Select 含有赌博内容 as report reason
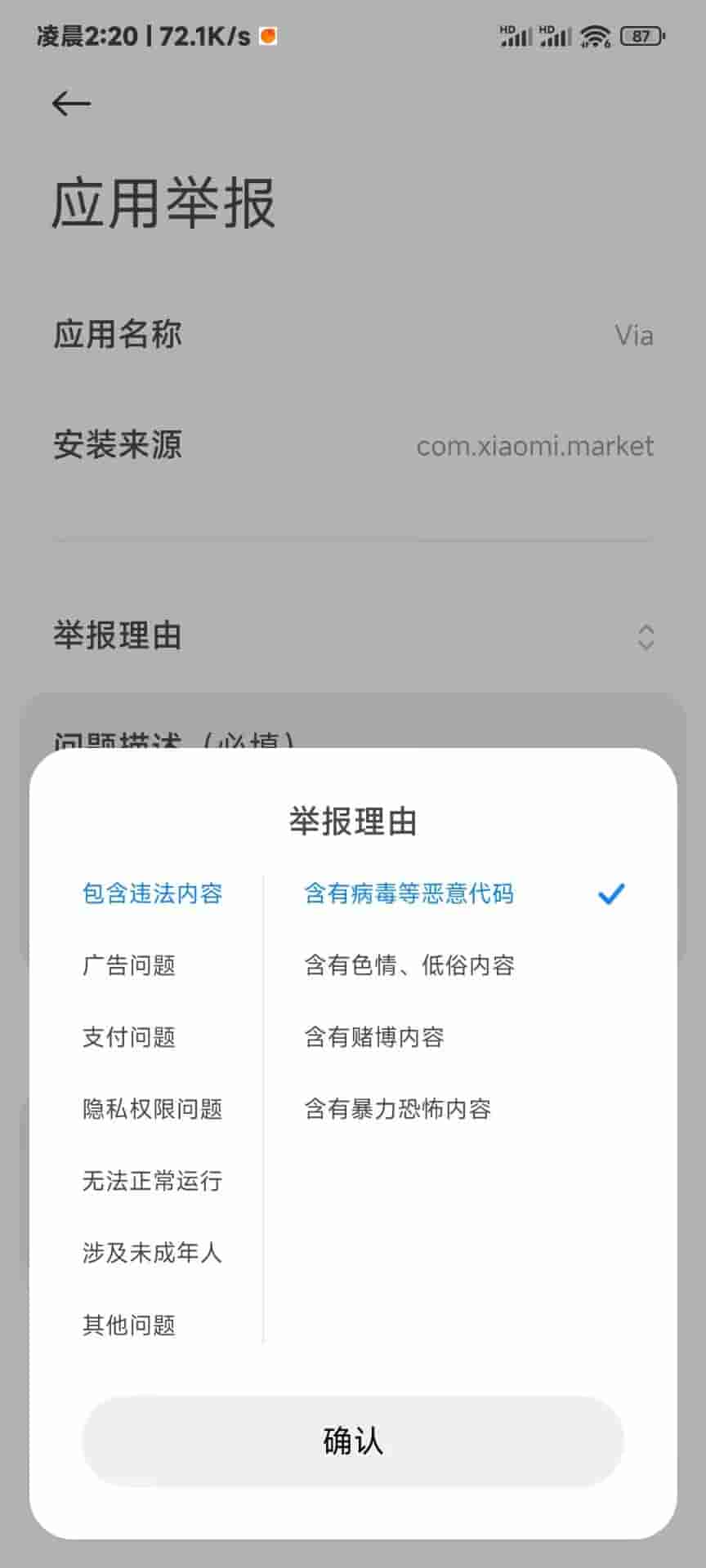Screen dimensions: 706x1568 tap(375, 1037)
